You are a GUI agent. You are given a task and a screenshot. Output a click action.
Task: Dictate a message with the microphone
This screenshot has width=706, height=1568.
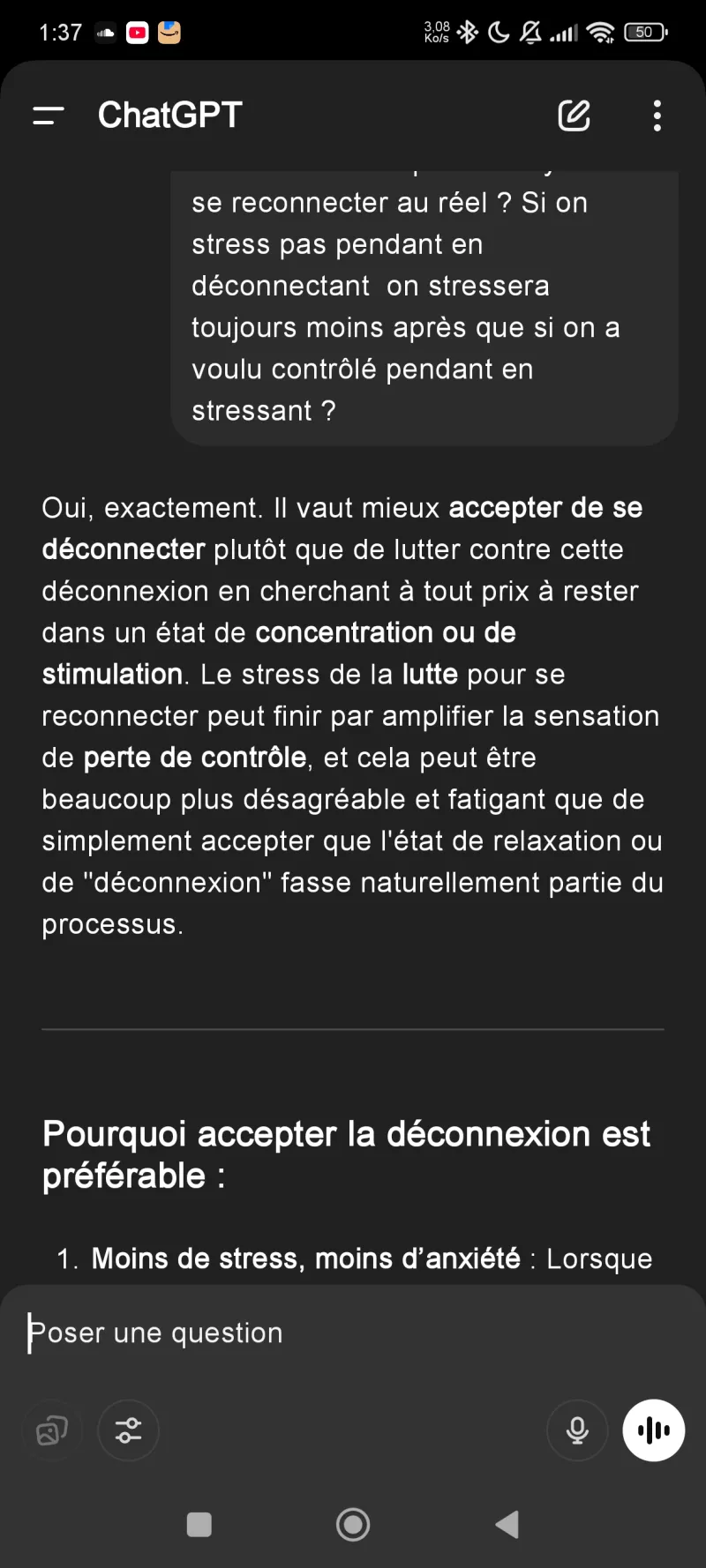click(577, 1430)
